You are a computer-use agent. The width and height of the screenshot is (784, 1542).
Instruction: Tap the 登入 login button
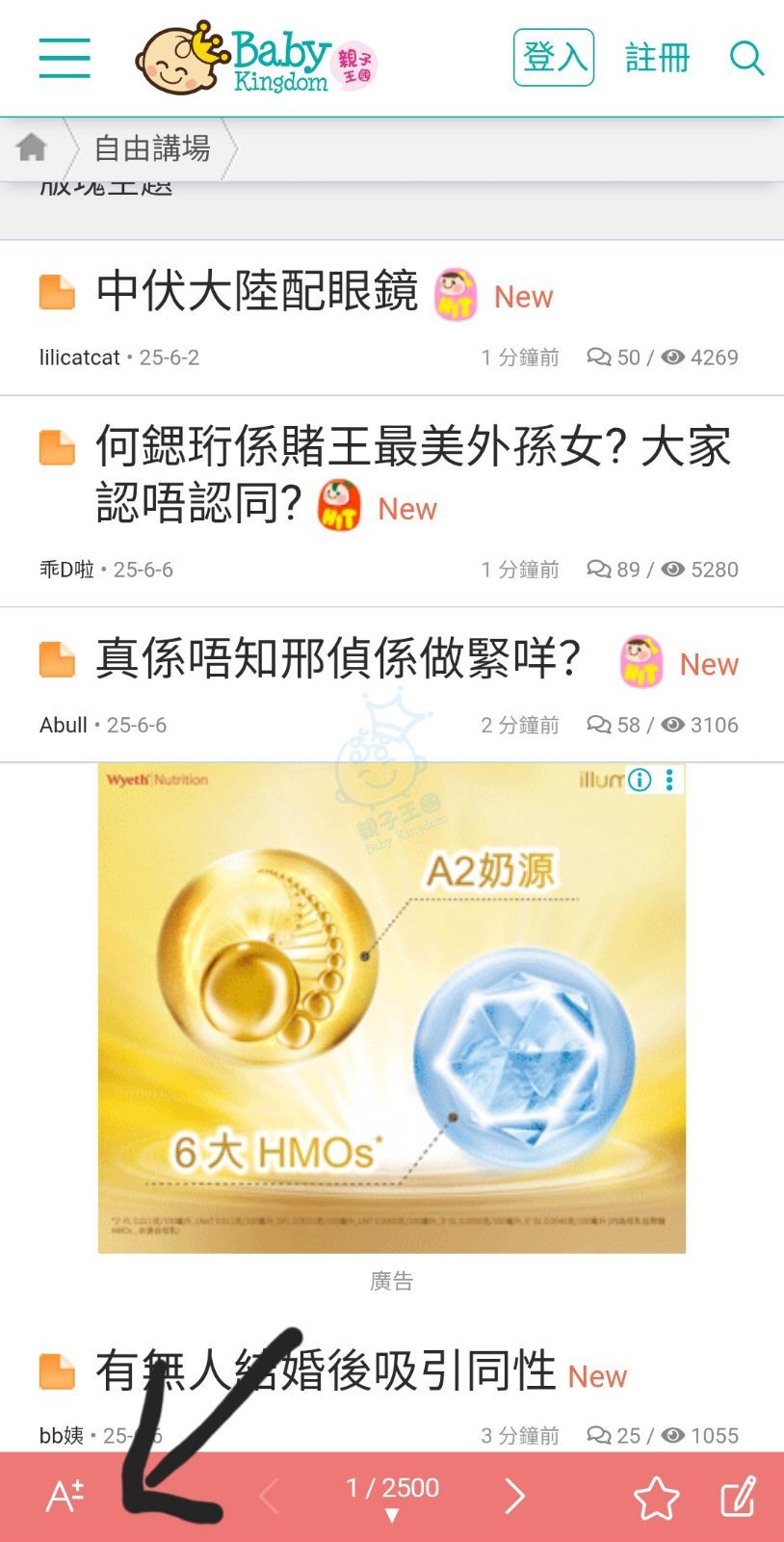click(554, 58)
